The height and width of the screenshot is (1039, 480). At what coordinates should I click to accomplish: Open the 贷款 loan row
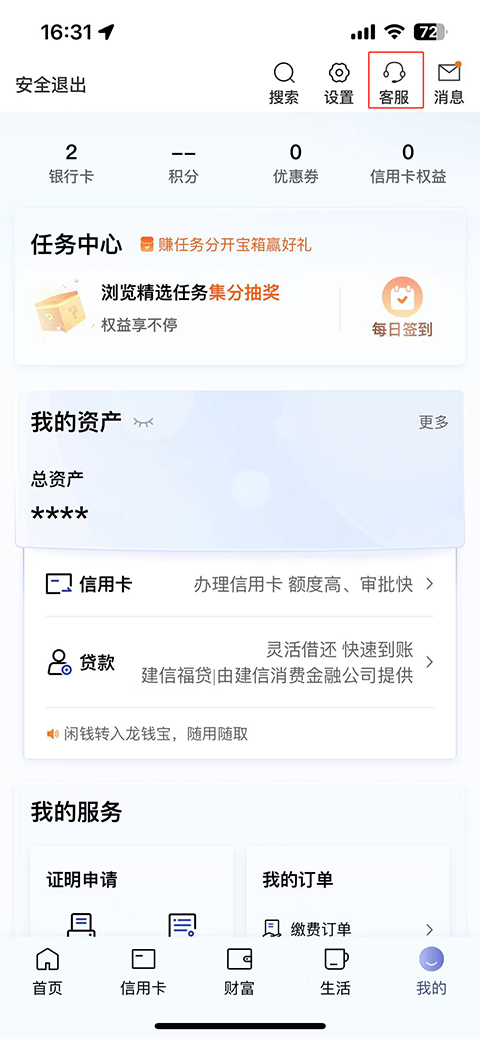click(240, 662)
